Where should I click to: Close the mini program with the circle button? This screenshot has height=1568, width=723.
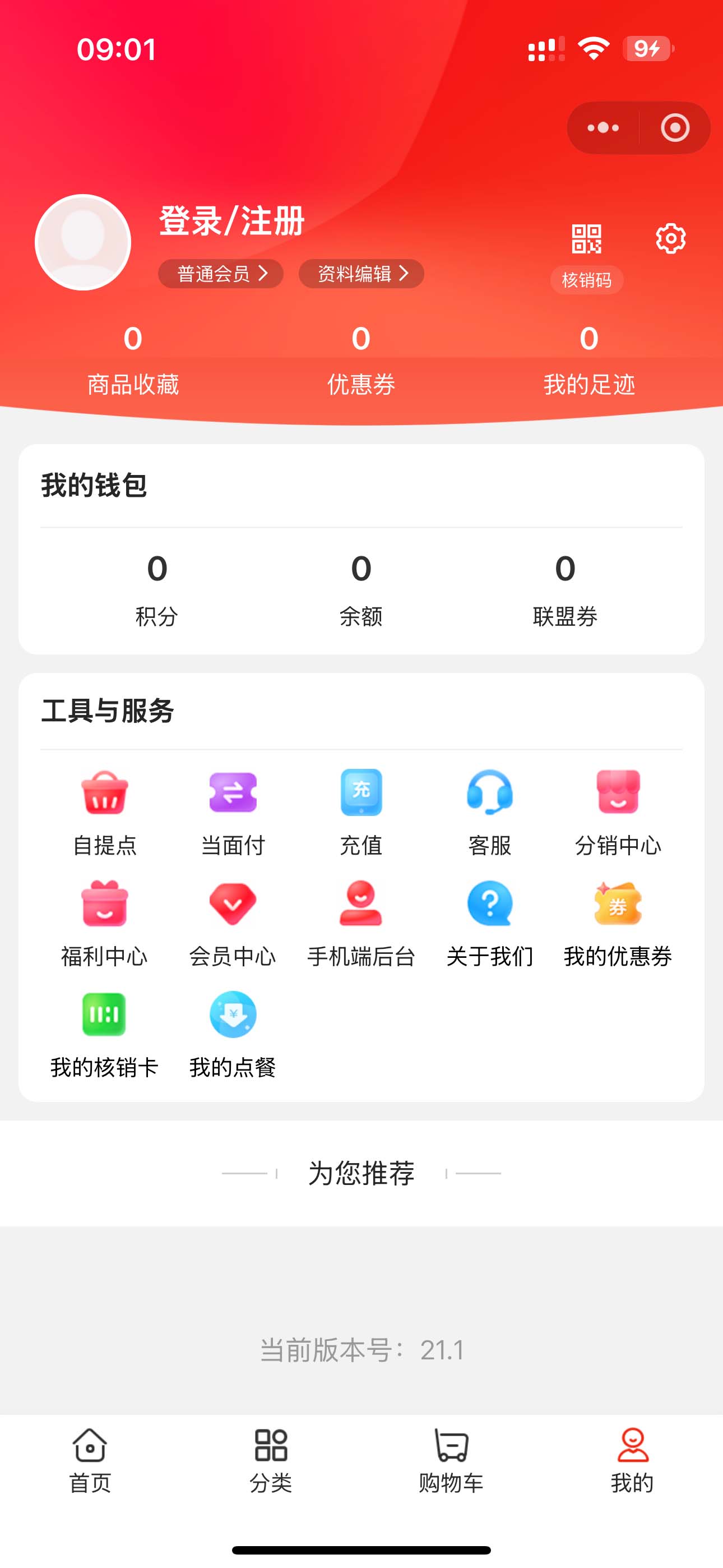point(675,128)
